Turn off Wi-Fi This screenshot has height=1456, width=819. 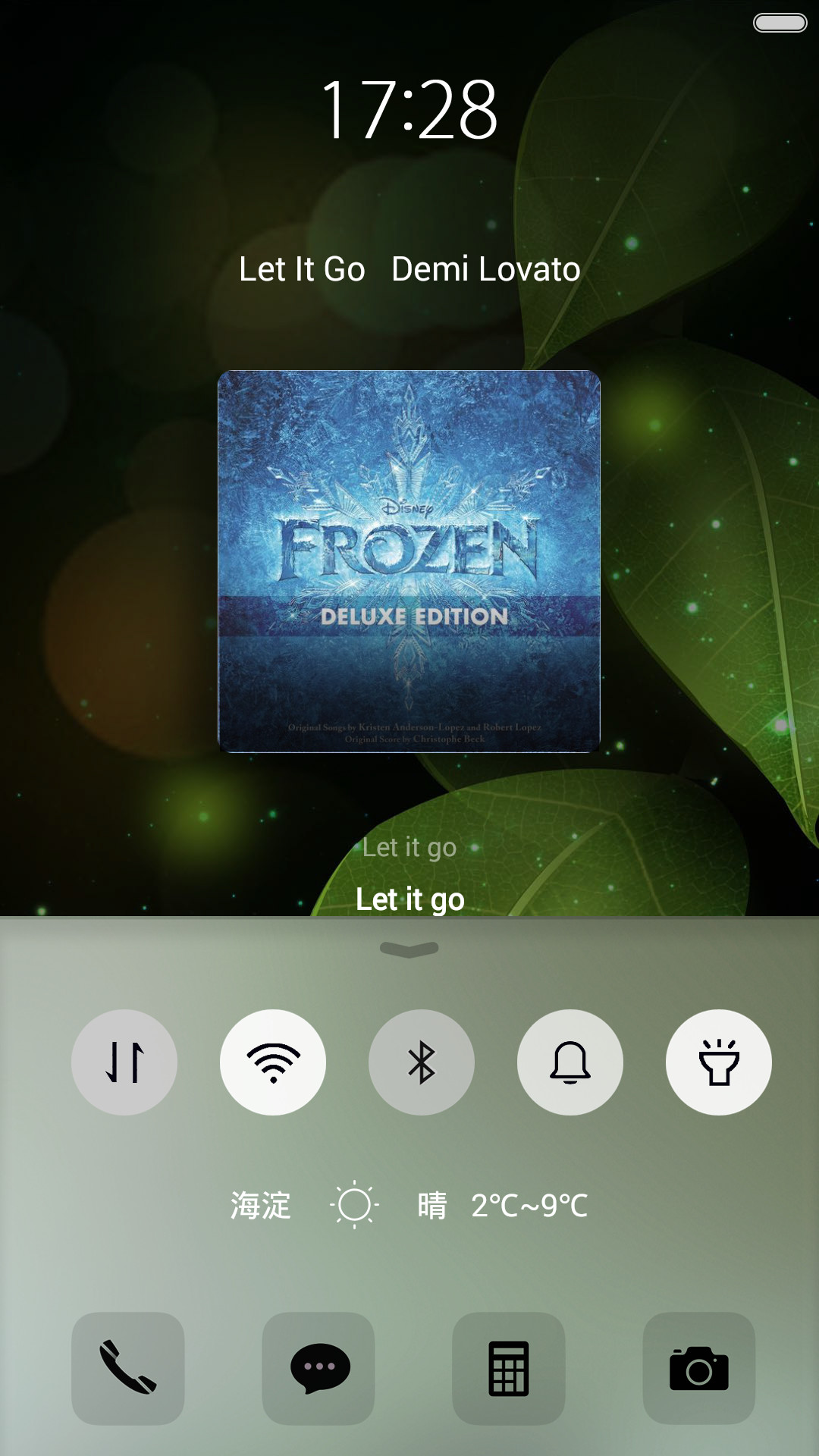[273, 1062]
